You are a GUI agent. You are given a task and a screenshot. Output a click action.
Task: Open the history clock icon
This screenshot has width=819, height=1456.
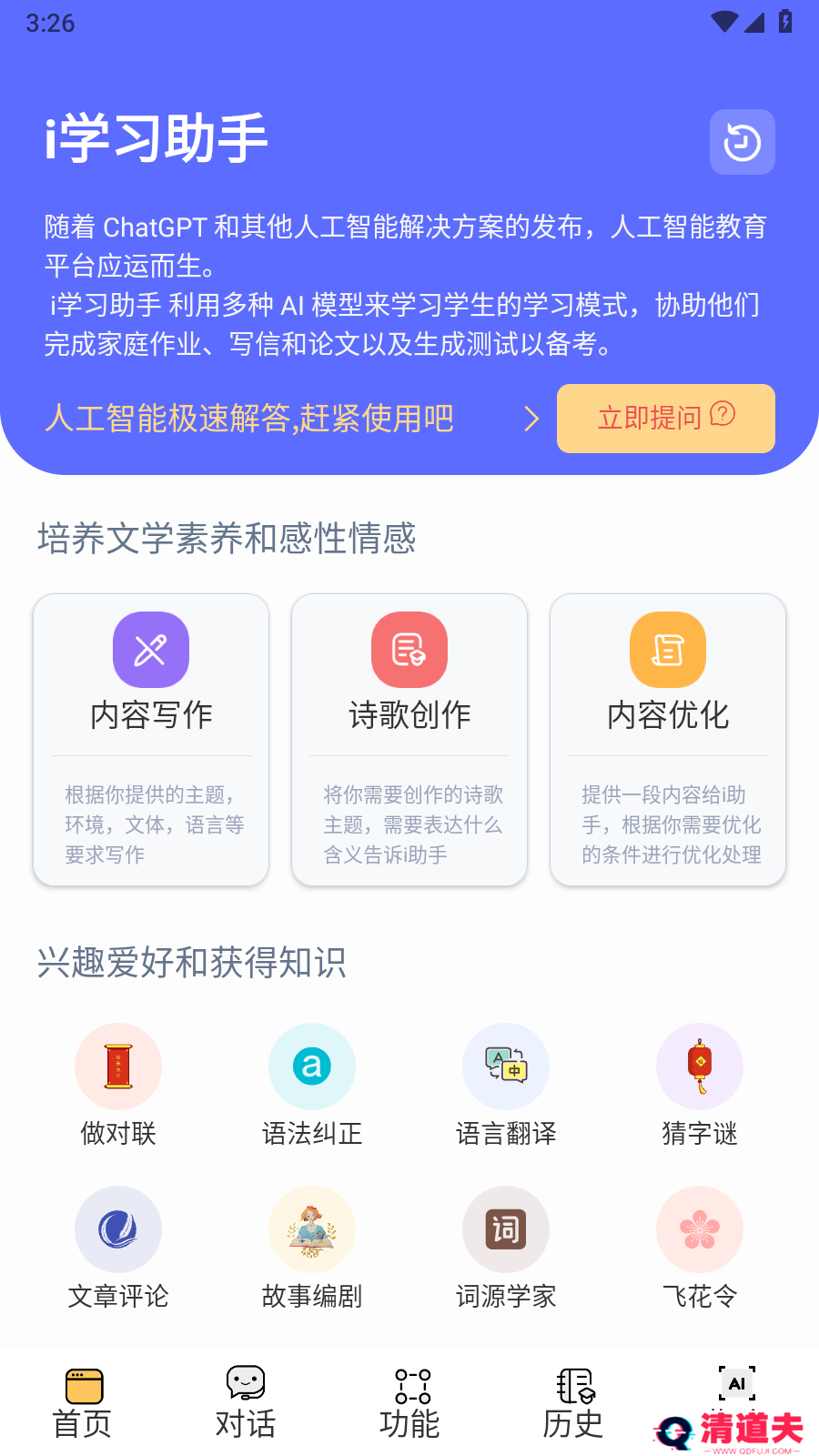[742, 142]
